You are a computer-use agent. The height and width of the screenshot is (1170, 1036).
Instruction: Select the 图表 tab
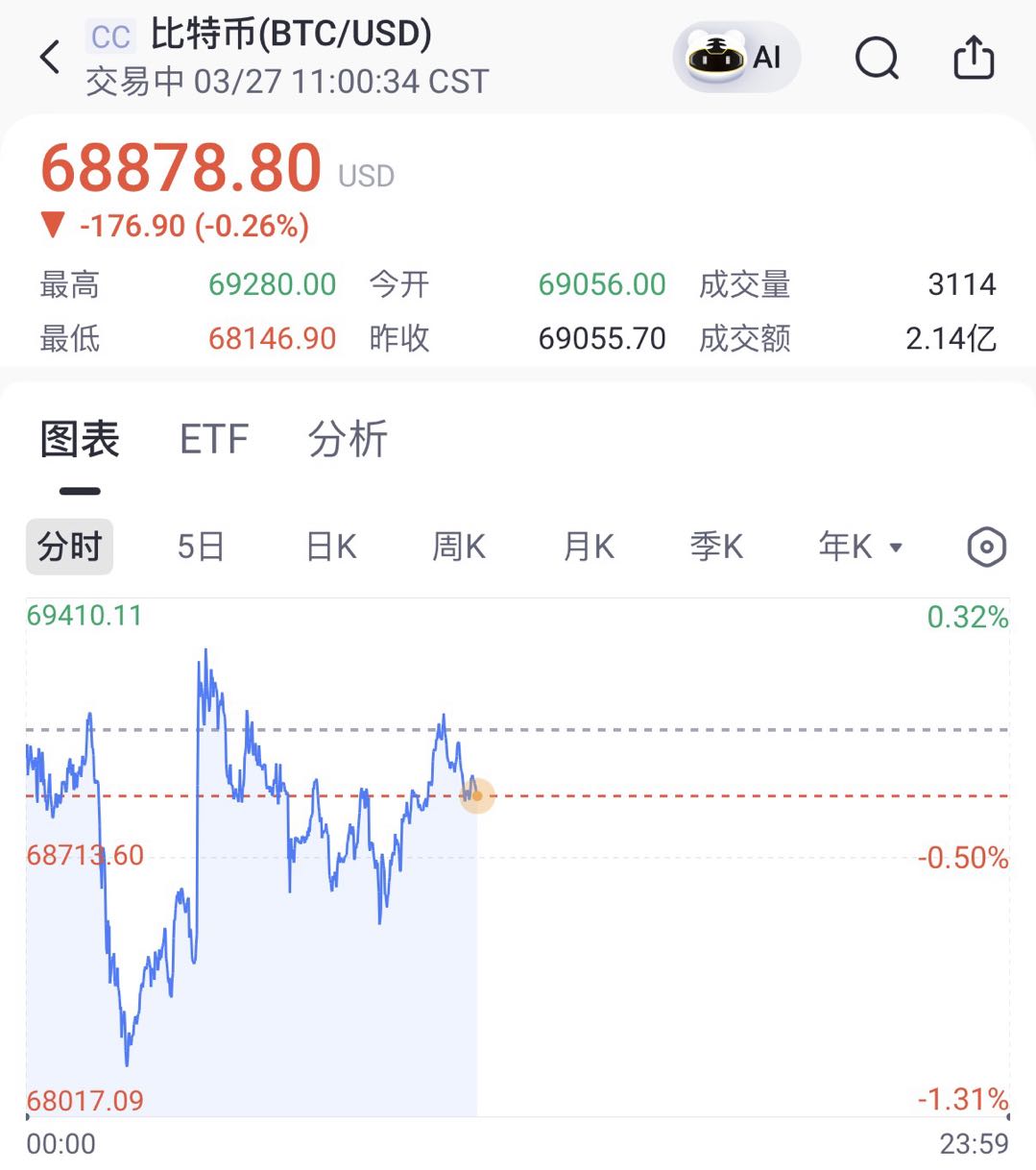[80, 440]
